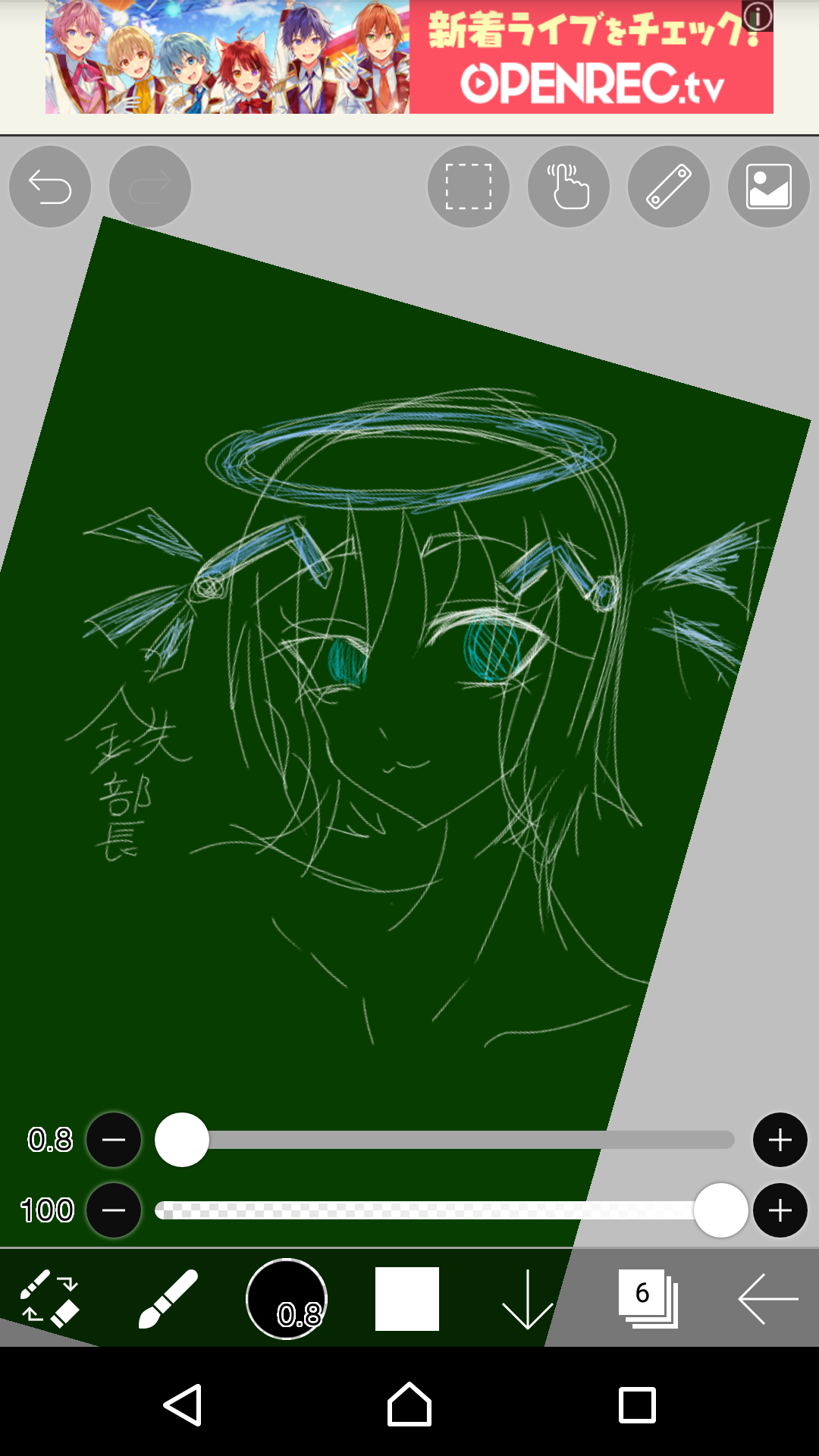The image size is (819, 1456).
Task: Open the canvas material image tool
Action: (x=768, y=187)
